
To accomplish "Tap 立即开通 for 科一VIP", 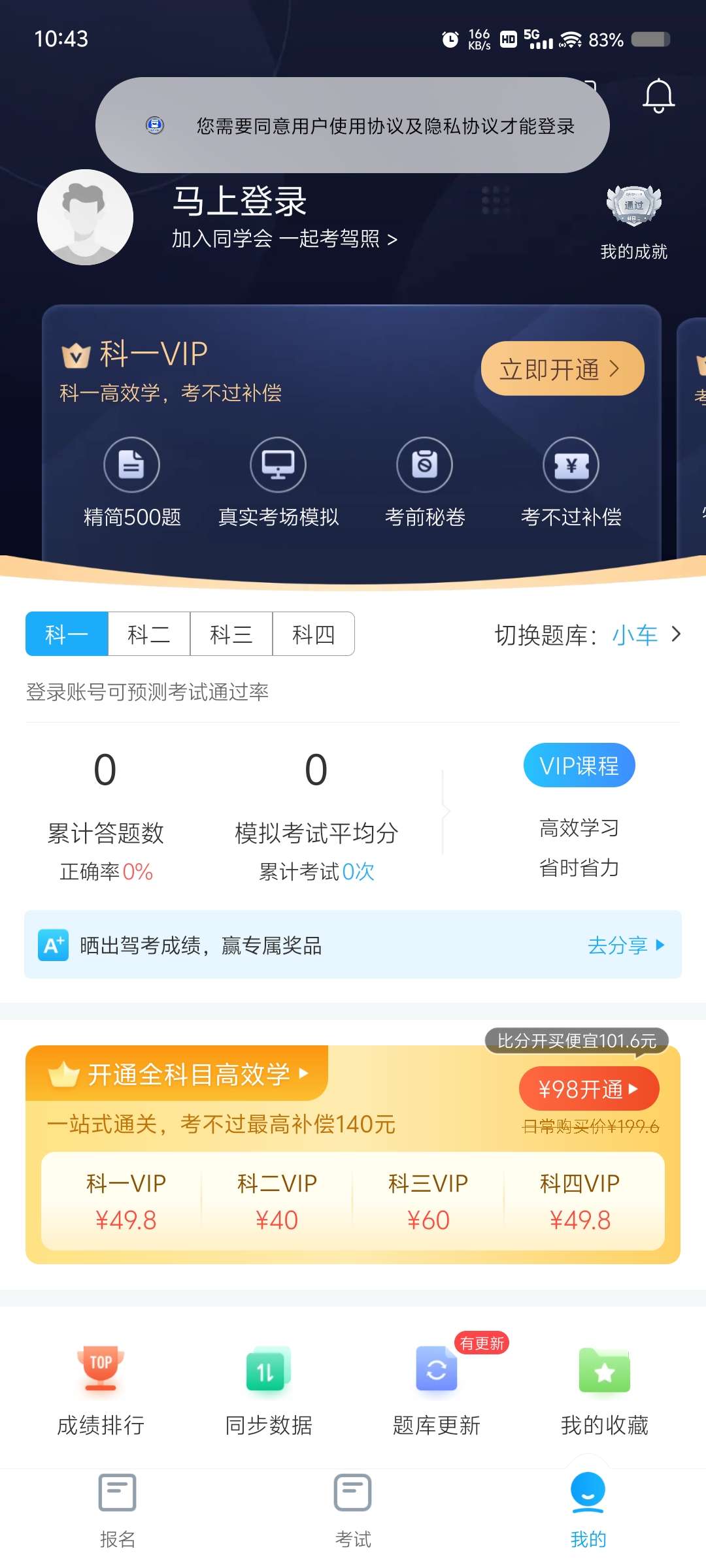I will pos(562,369).
